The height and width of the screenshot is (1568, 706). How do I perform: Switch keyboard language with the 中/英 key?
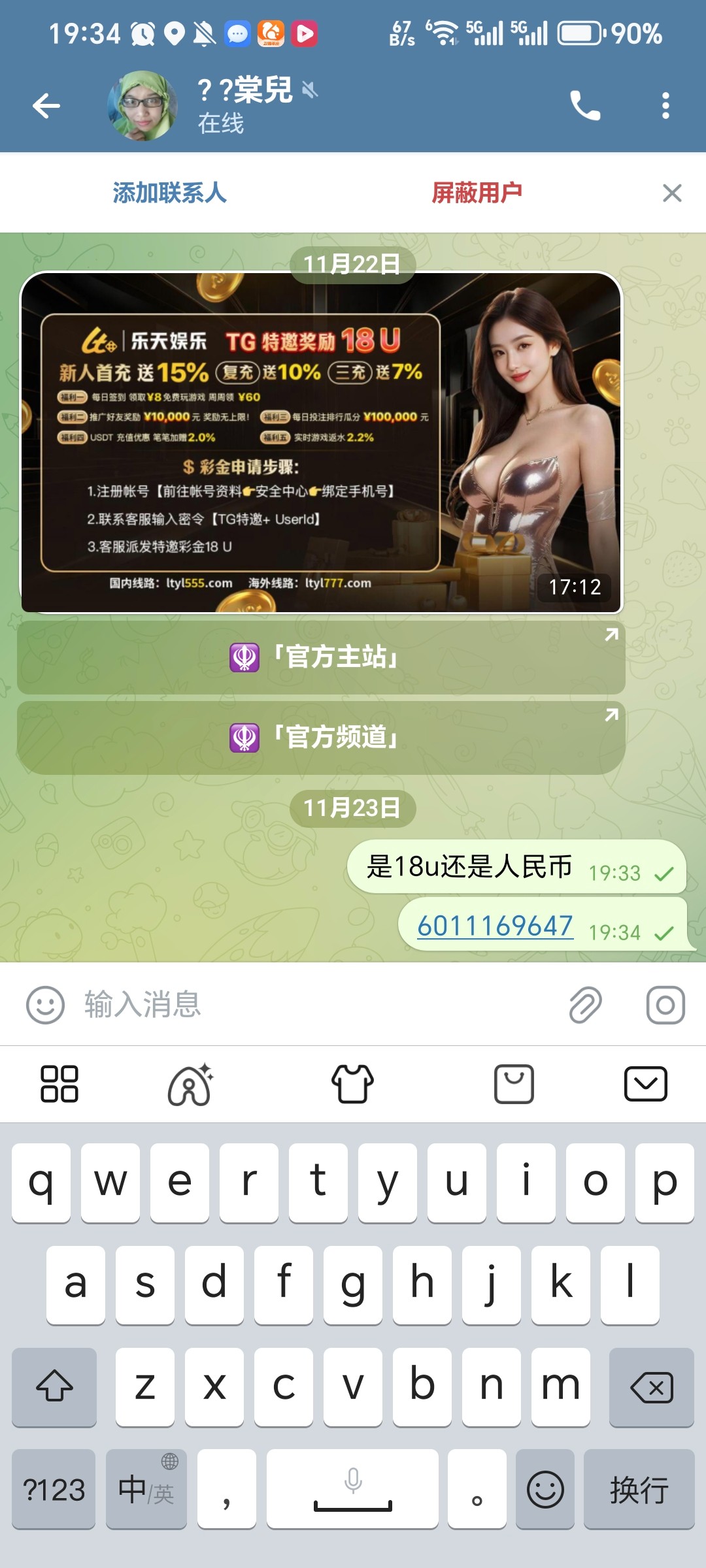pos(146,1490)
